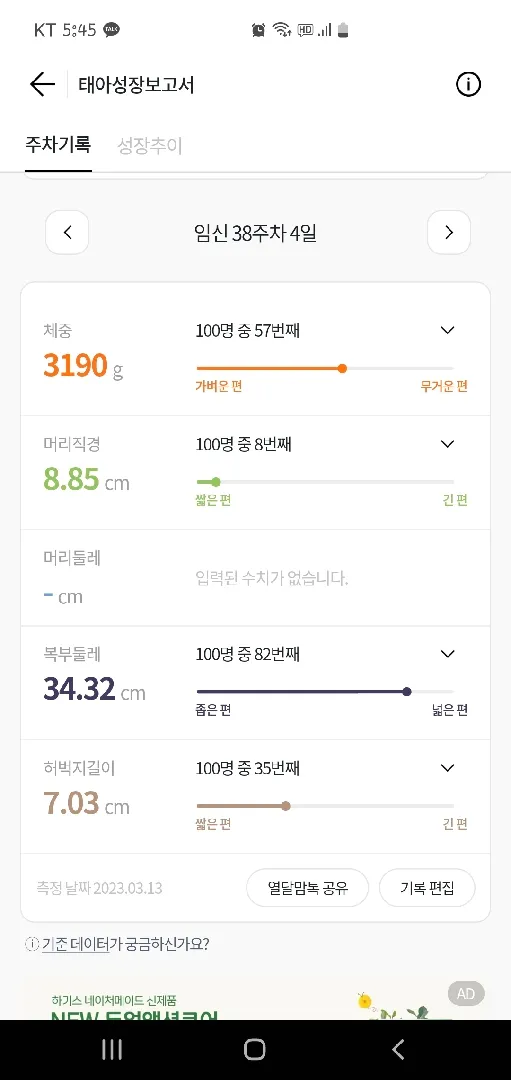This screenshot has width=511, height=1080.
Task: Open the info icon in the header
Action: [468, 85]
